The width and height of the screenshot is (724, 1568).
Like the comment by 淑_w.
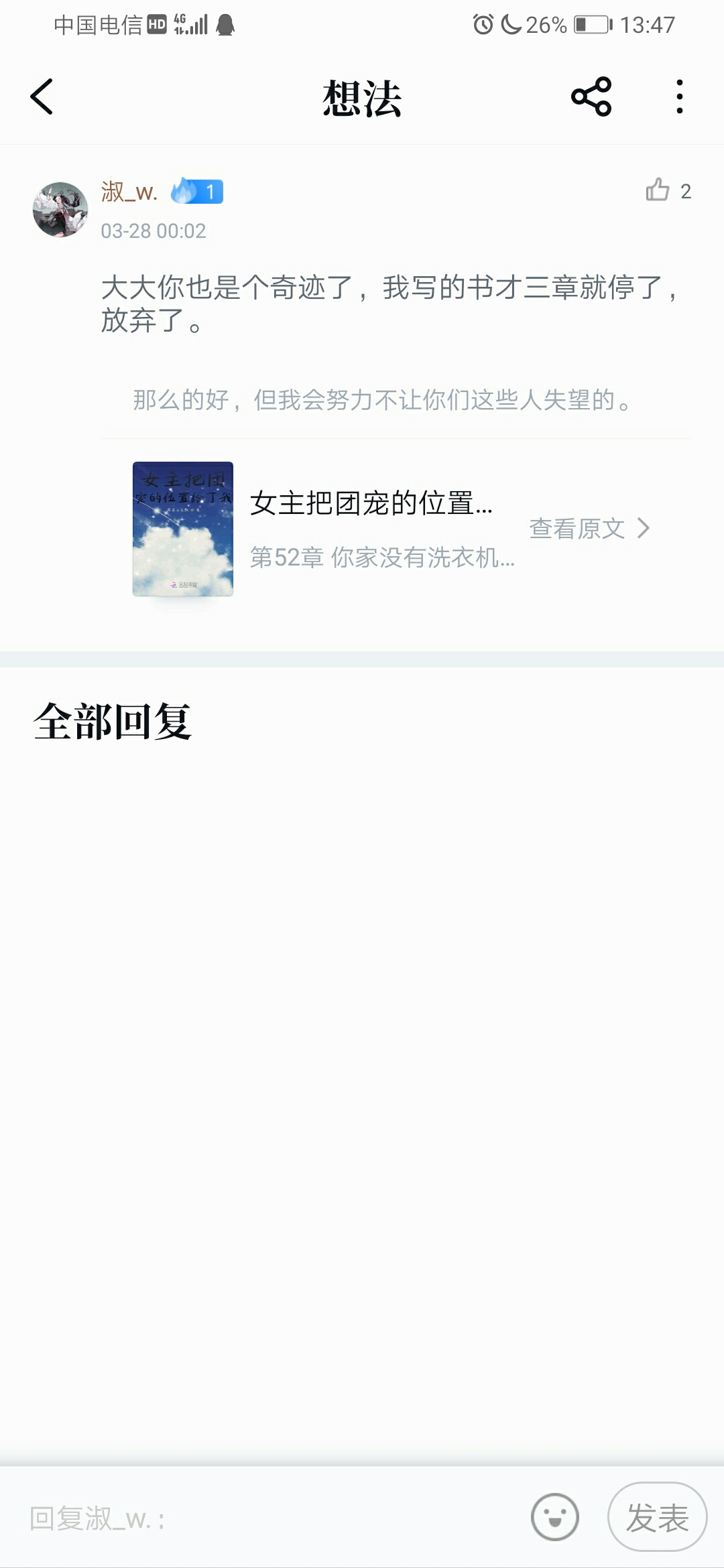pyautogui.click(x=658, y=190)
